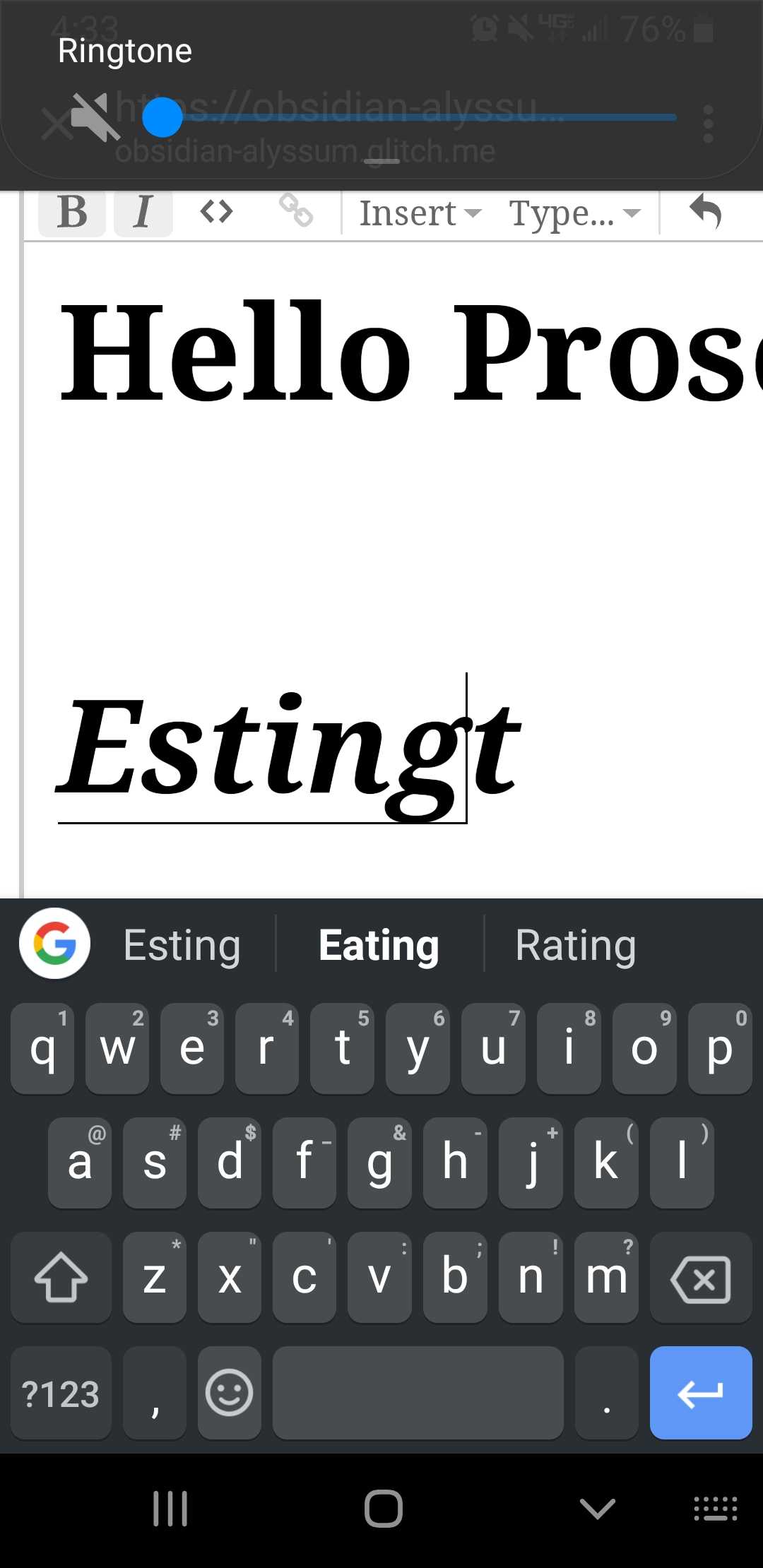This screenshot has height=1568, width=763.
Task: Delete a character with backspace
Action: point(701,1278)
